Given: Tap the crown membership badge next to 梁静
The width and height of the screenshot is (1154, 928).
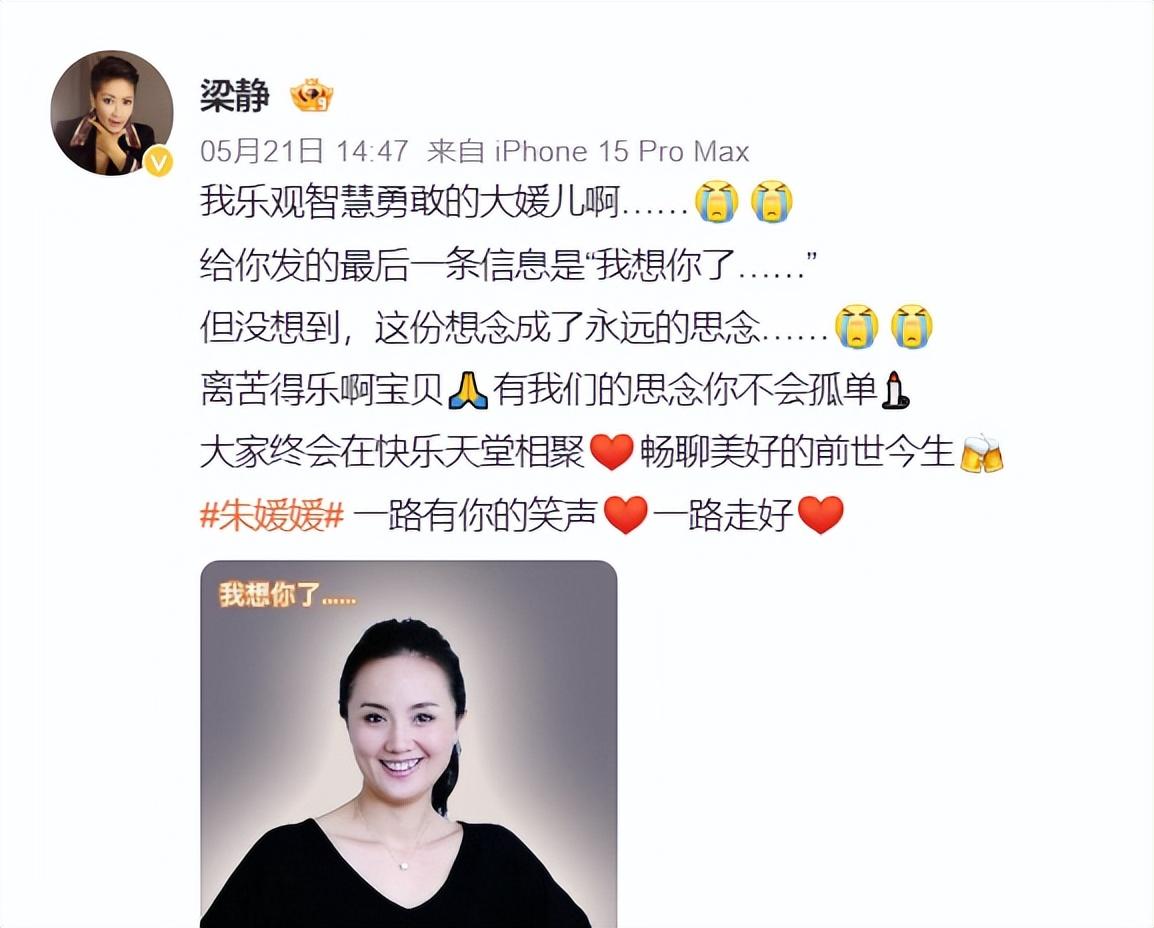Looking at the screenshot, I should 311,96.
